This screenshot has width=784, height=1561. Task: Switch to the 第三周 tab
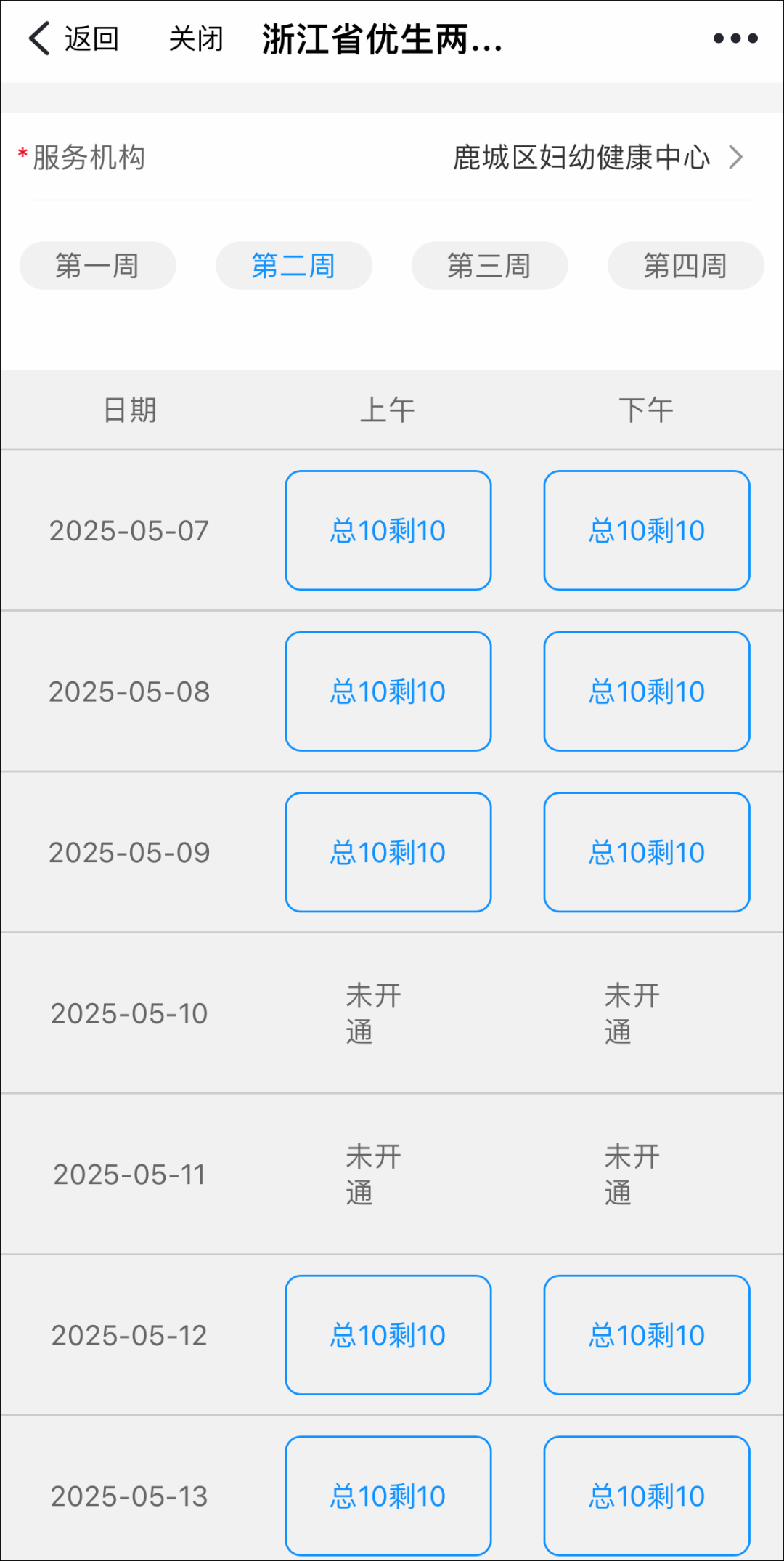click(489, 266)
